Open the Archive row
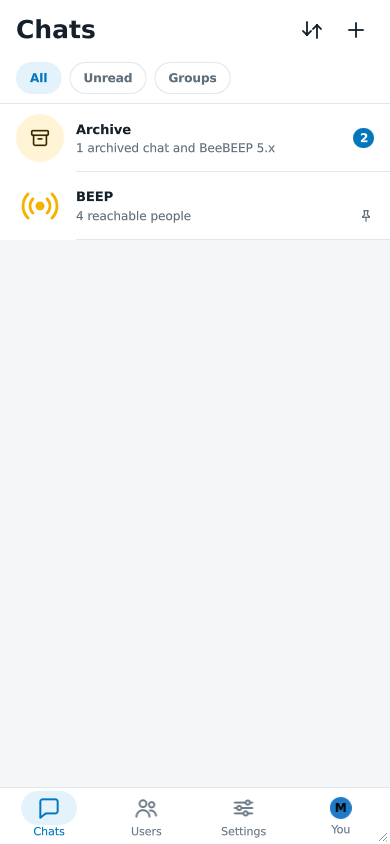Viewport: 390px width, 844px height. pos(195,138)
